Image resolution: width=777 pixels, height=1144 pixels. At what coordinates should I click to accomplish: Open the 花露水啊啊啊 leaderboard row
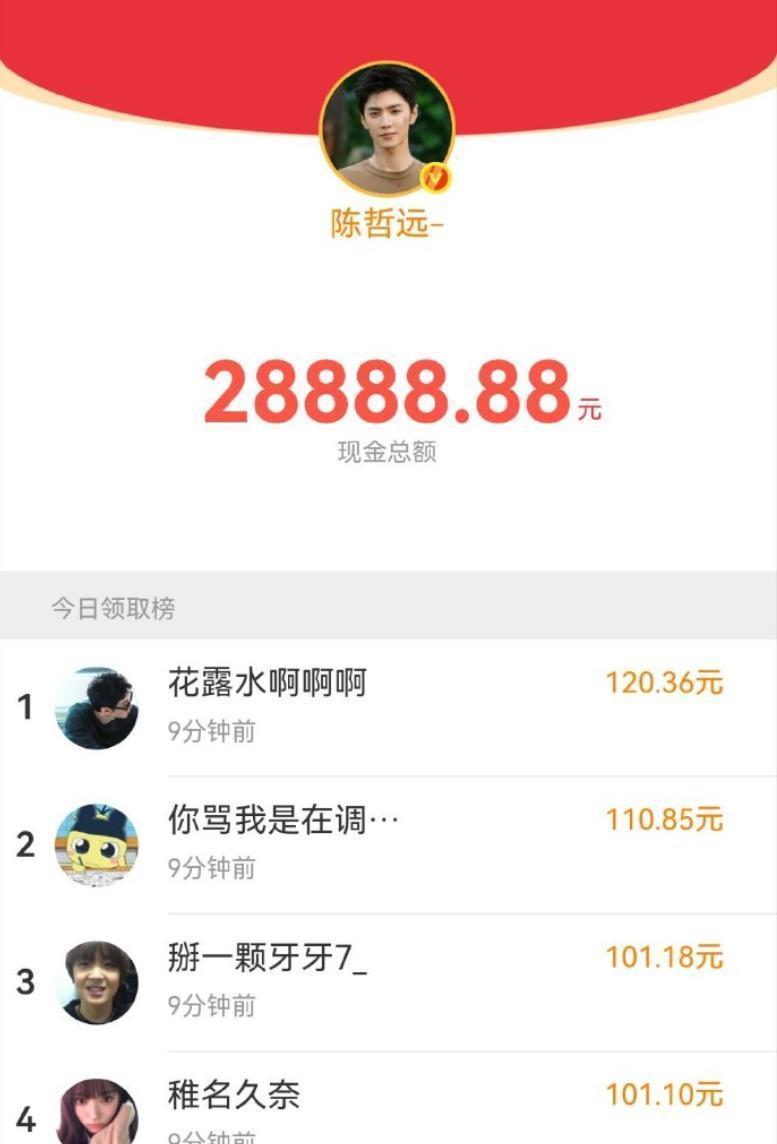pyautogui.click(x=388, y=707)
